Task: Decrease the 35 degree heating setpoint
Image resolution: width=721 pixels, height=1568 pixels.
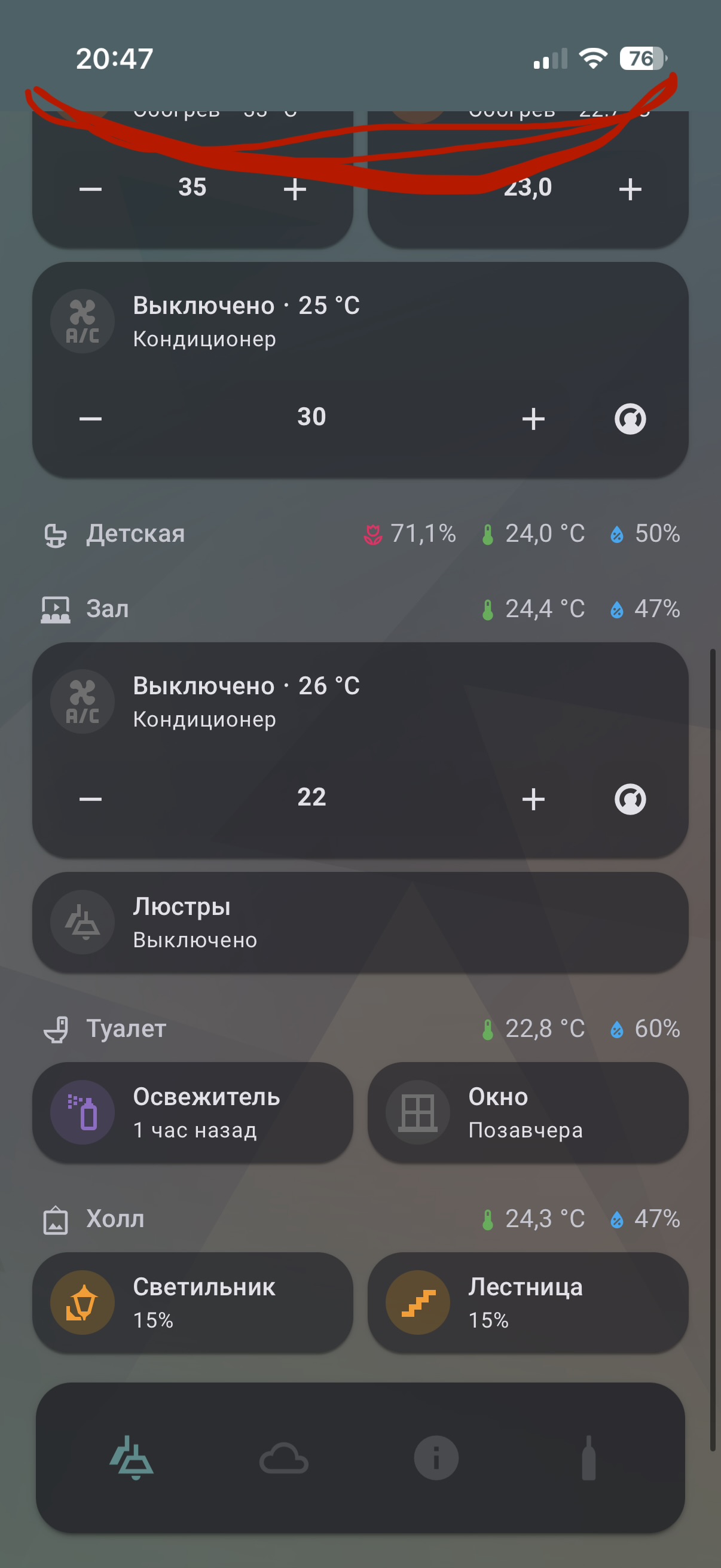Action: [90, 190]
